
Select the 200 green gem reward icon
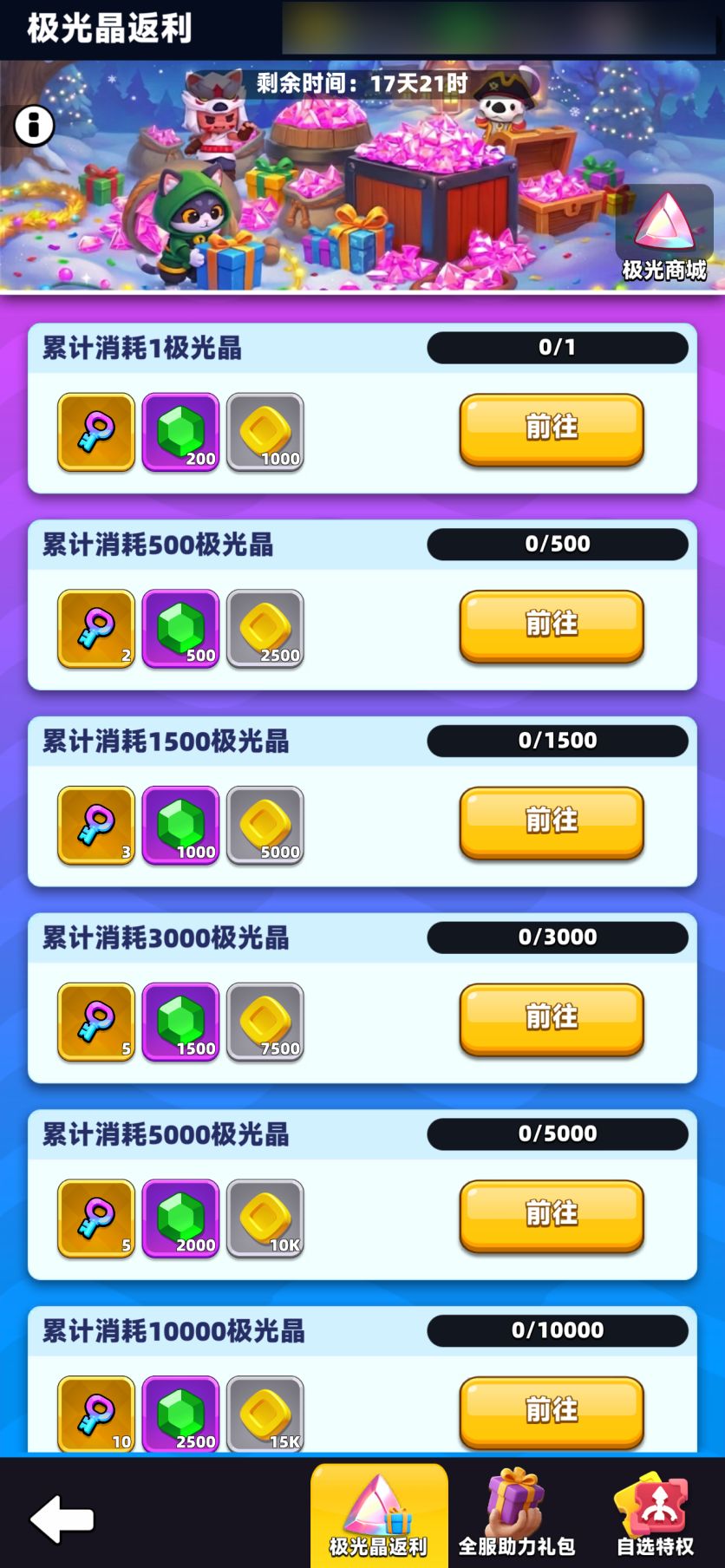click(180, 432)
